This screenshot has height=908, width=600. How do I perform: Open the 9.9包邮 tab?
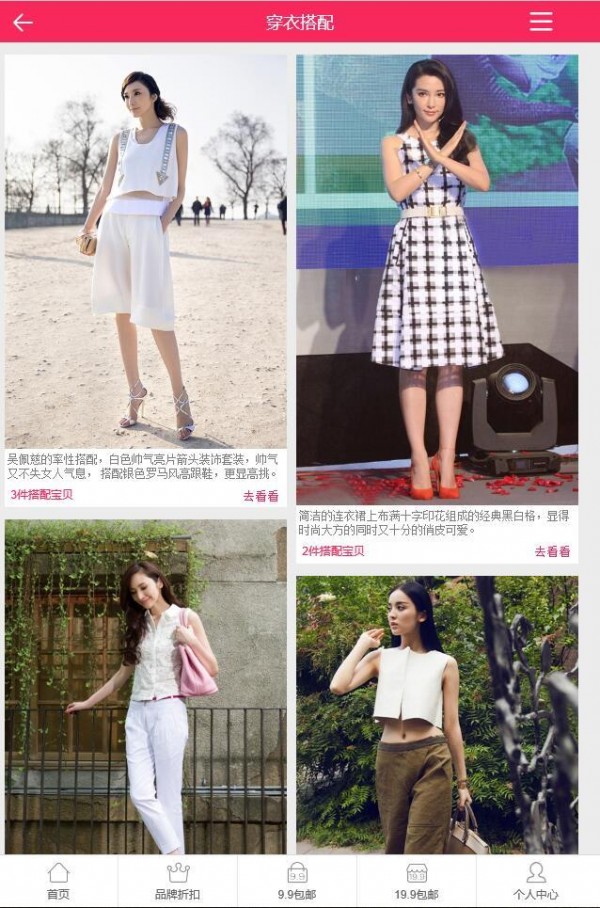[x=297, y=881]
